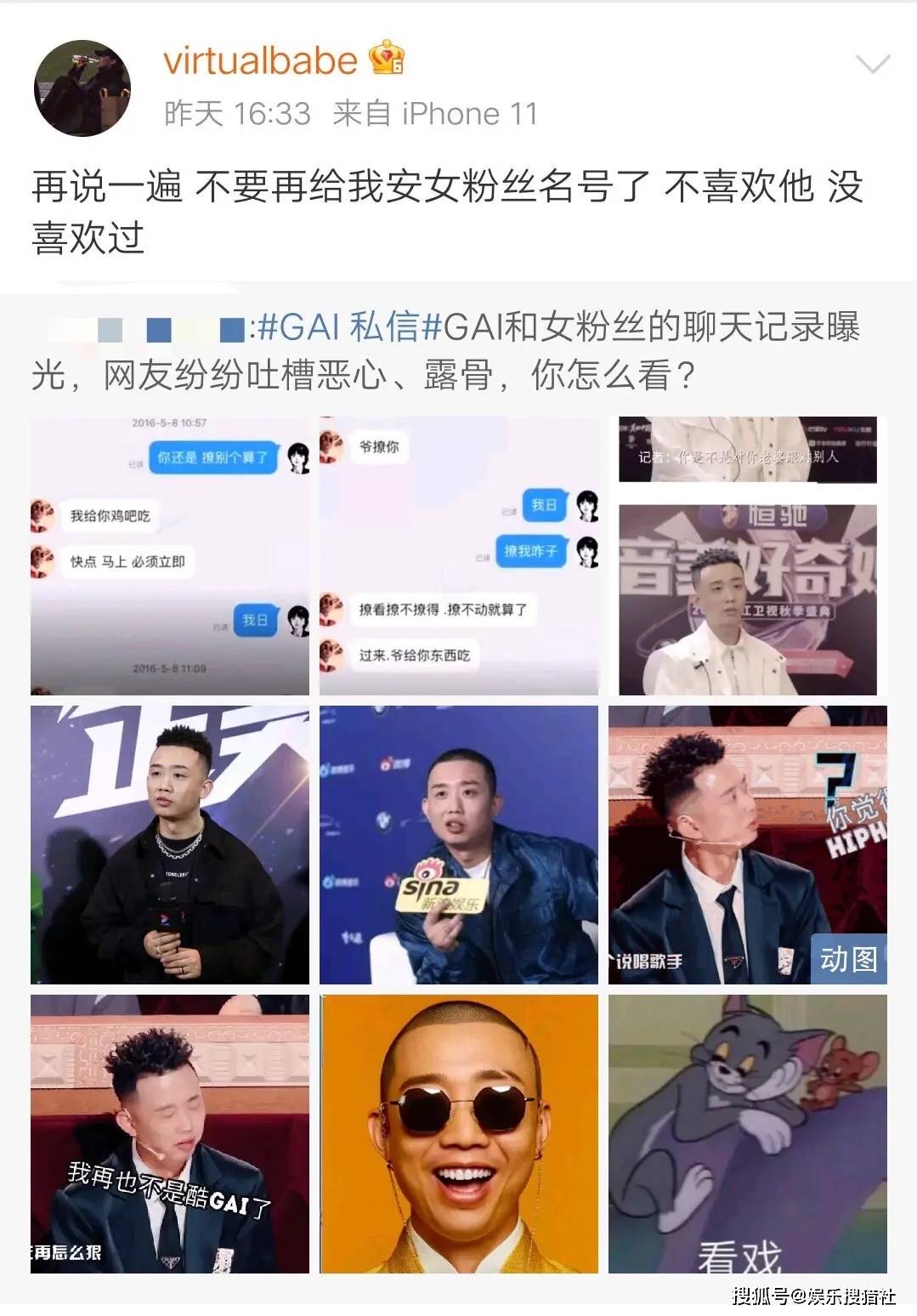Play the image marked 动图
This screenshot has height=1316, width=917.
[748, 844]
